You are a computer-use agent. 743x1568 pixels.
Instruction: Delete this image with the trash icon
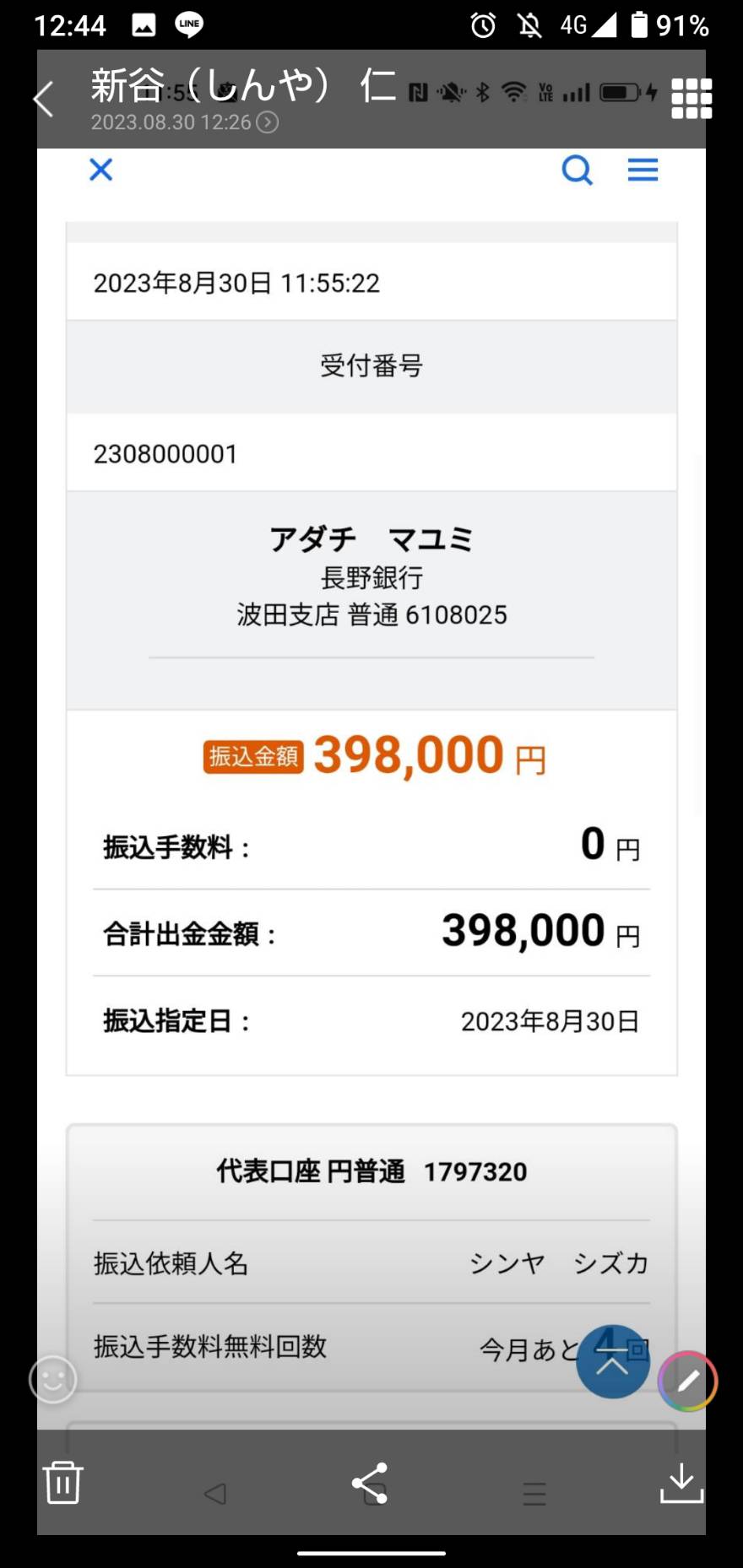(x=63, y=1482)
